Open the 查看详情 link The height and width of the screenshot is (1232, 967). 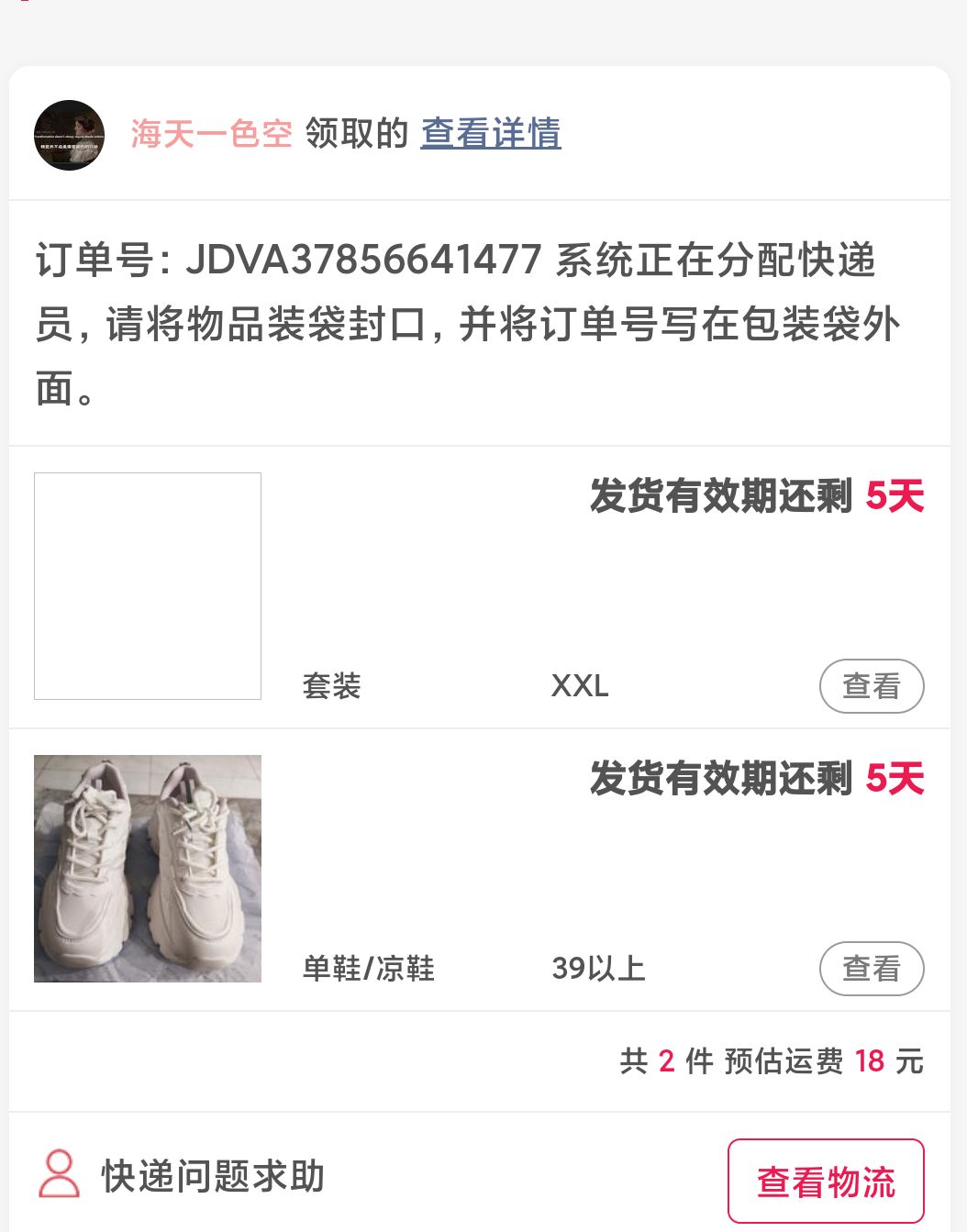491,134
